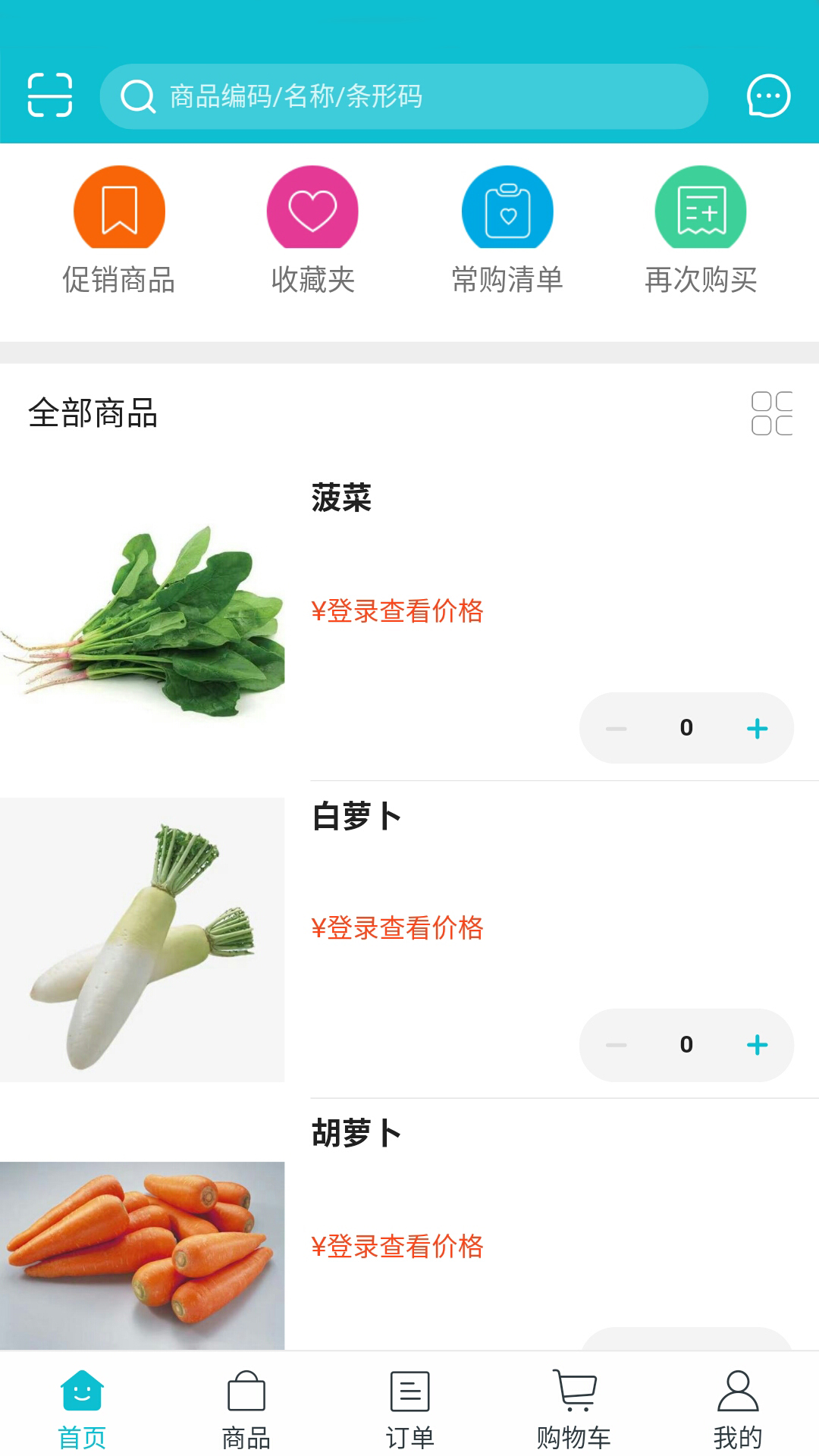Increase 菠菜 quantity with plus button
Image resolution: width=819 pixels, height=1456 pixels.
758,727
